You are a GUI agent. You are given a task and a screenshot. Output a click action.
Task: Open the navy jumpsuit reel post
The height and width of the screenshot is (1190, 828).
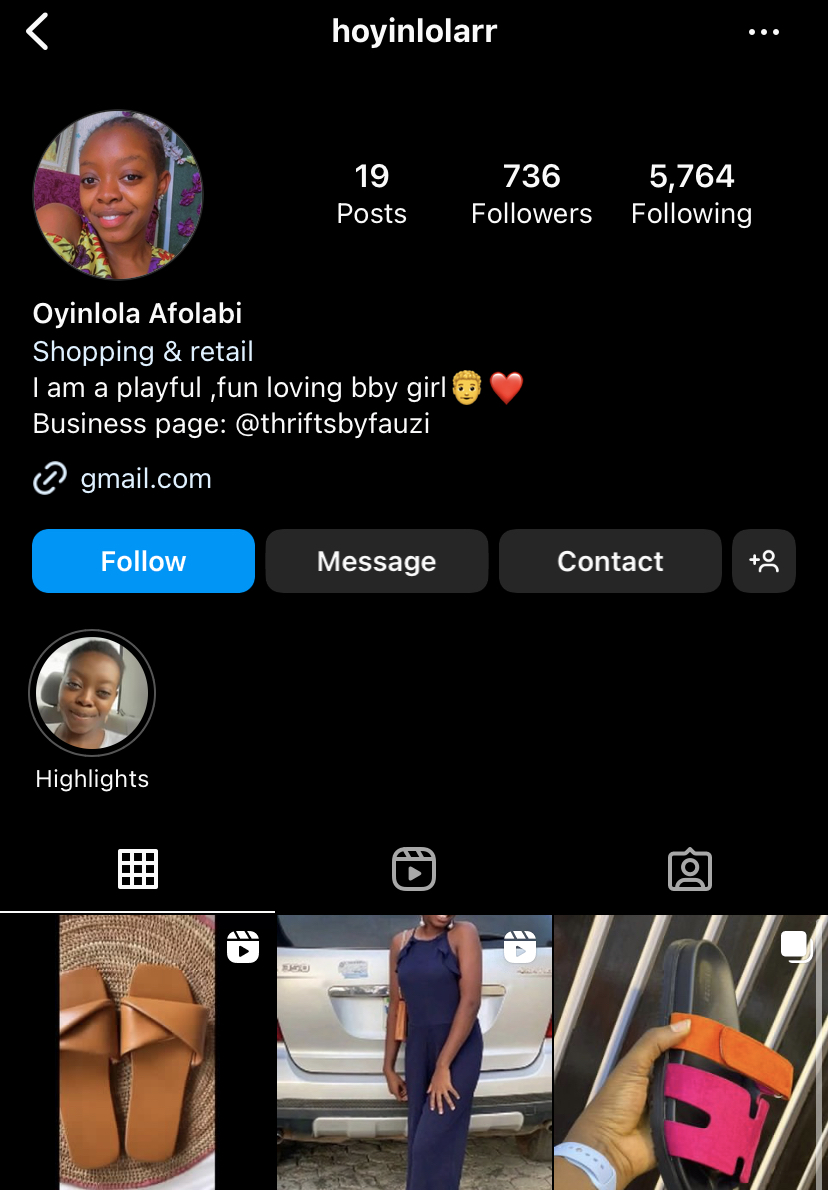point(414,1052)
